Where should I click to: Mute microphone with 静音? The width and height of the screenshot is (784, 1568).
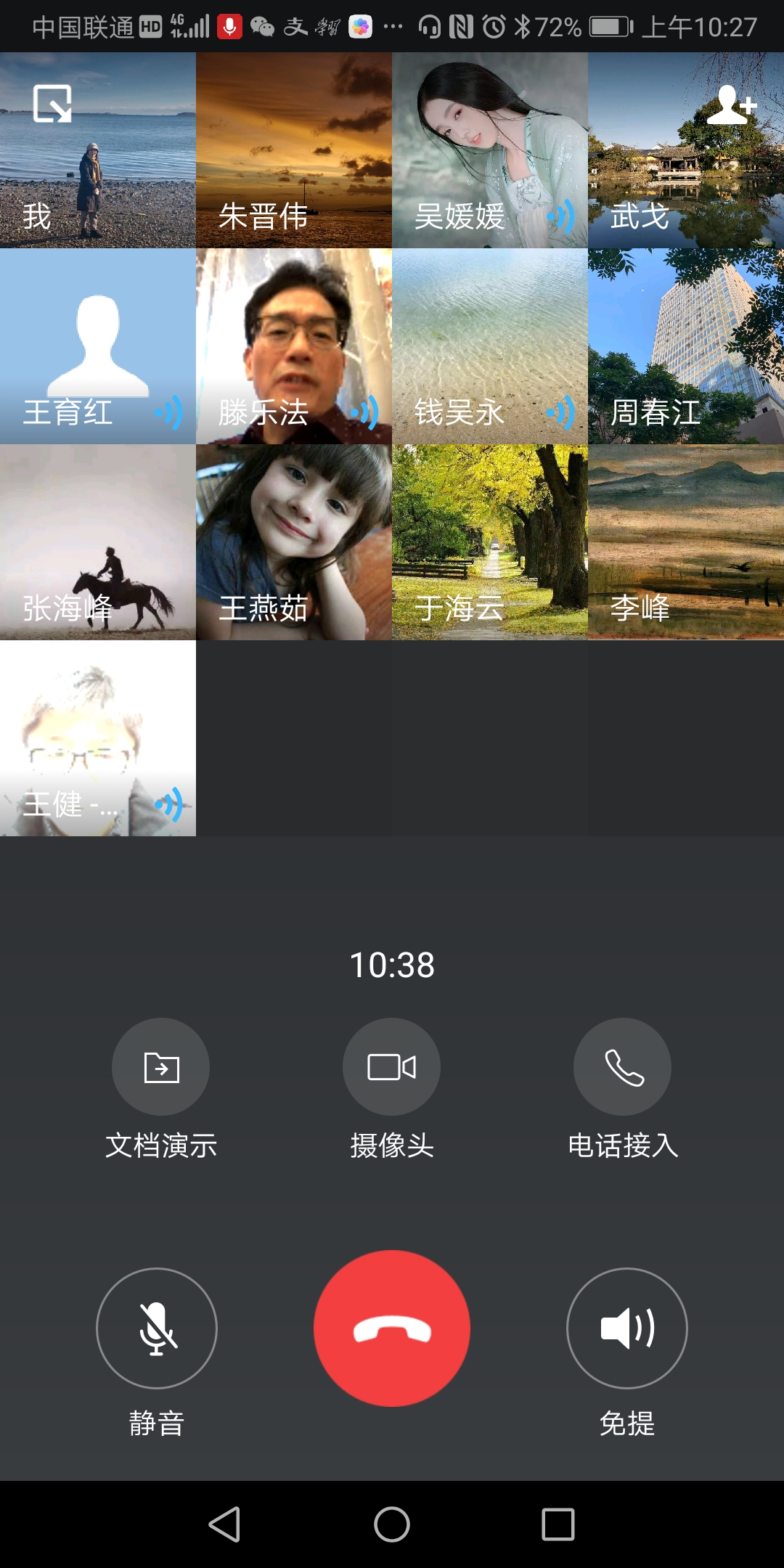pyautogui.click(x=157, y=1328)
